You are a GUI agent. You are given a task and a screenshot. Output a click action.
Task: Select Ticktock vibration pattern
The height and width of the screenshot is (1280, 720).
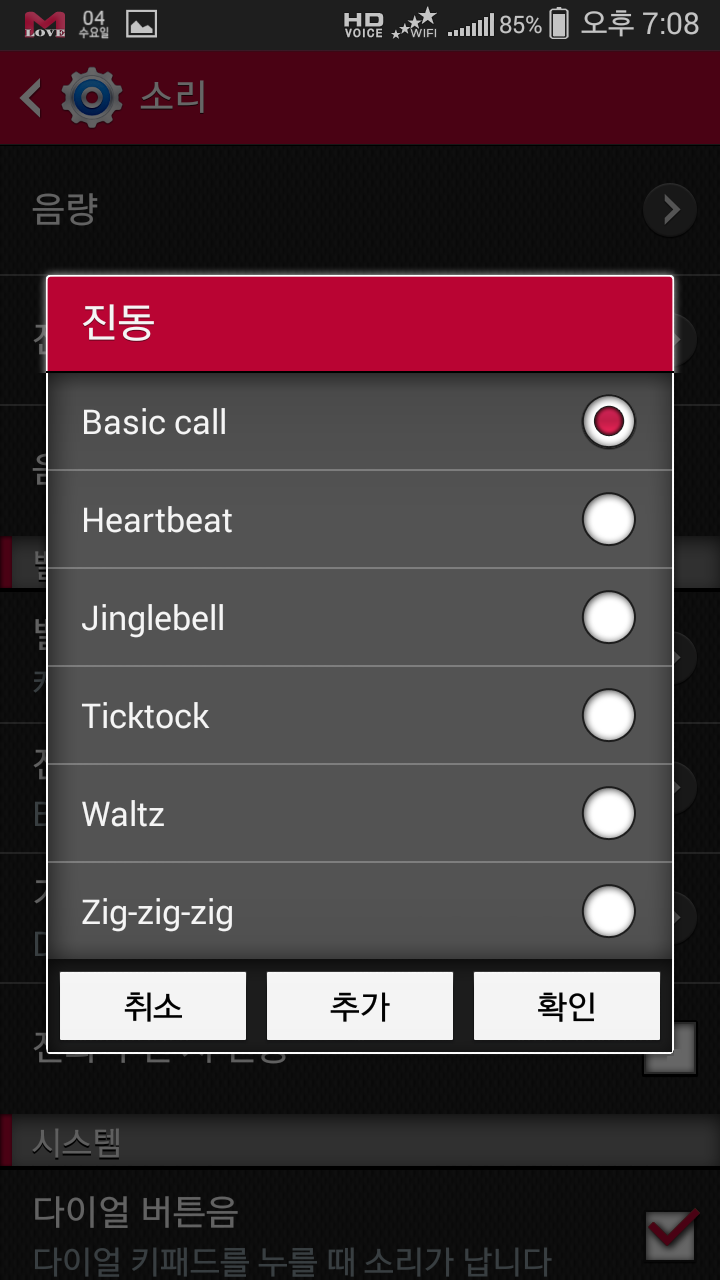pos(360,716)
